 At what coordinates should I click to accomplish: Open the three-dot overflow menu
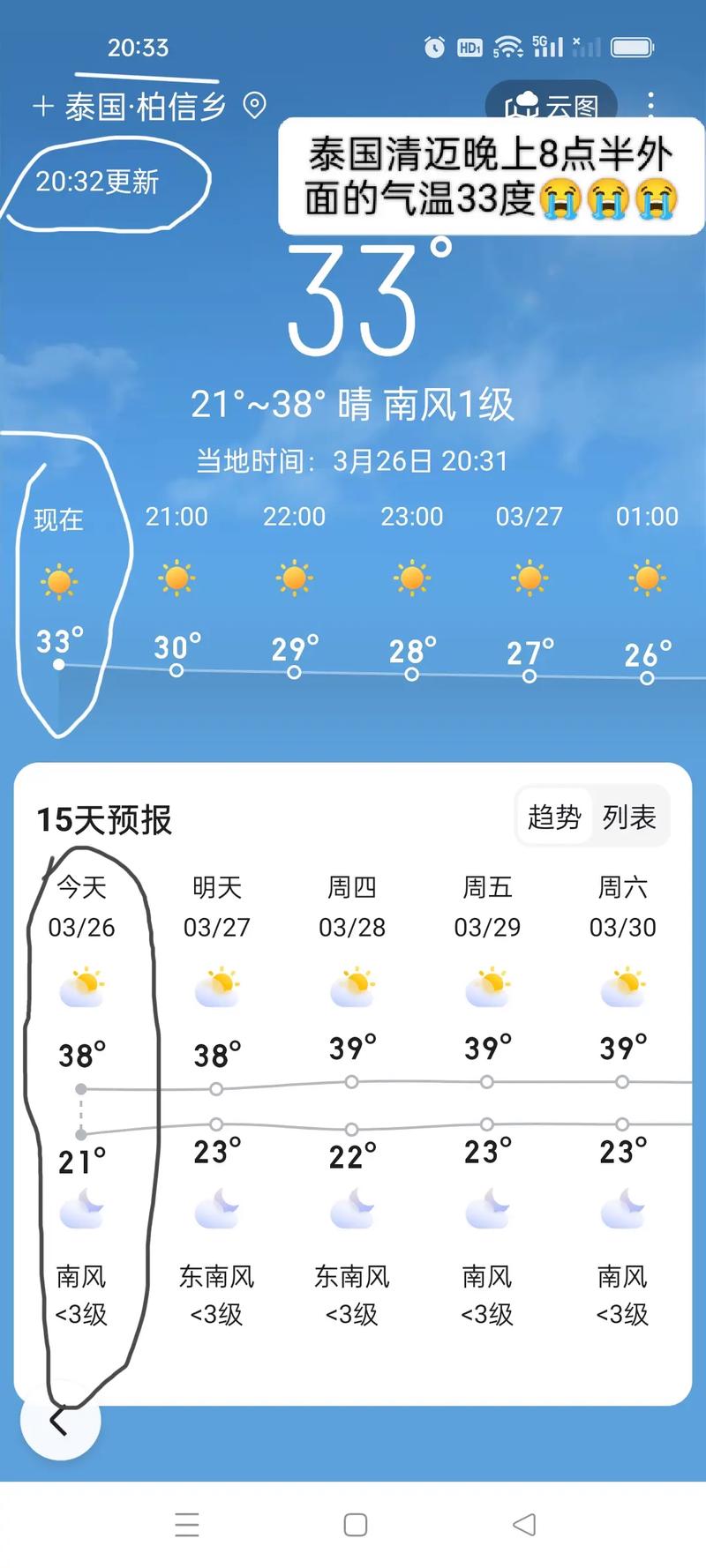(x=650, y=106)
